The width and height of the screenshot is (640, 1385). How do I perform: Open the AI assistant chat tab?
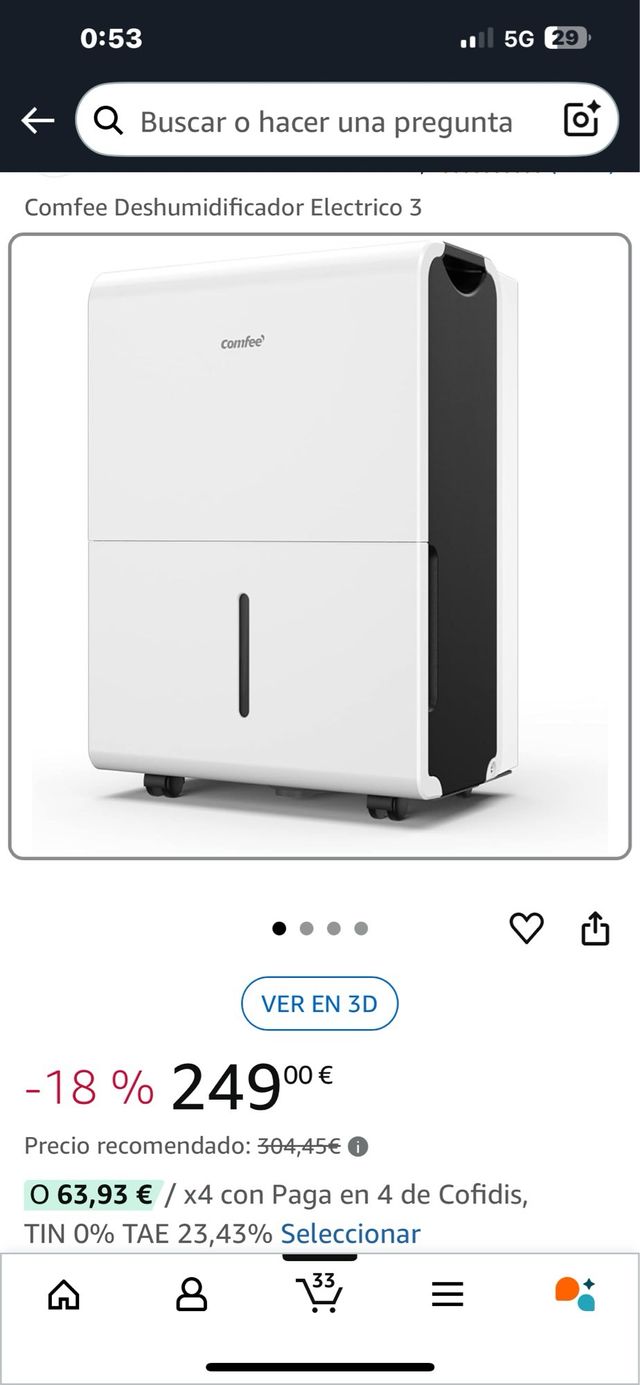(x=575, y=1294)
